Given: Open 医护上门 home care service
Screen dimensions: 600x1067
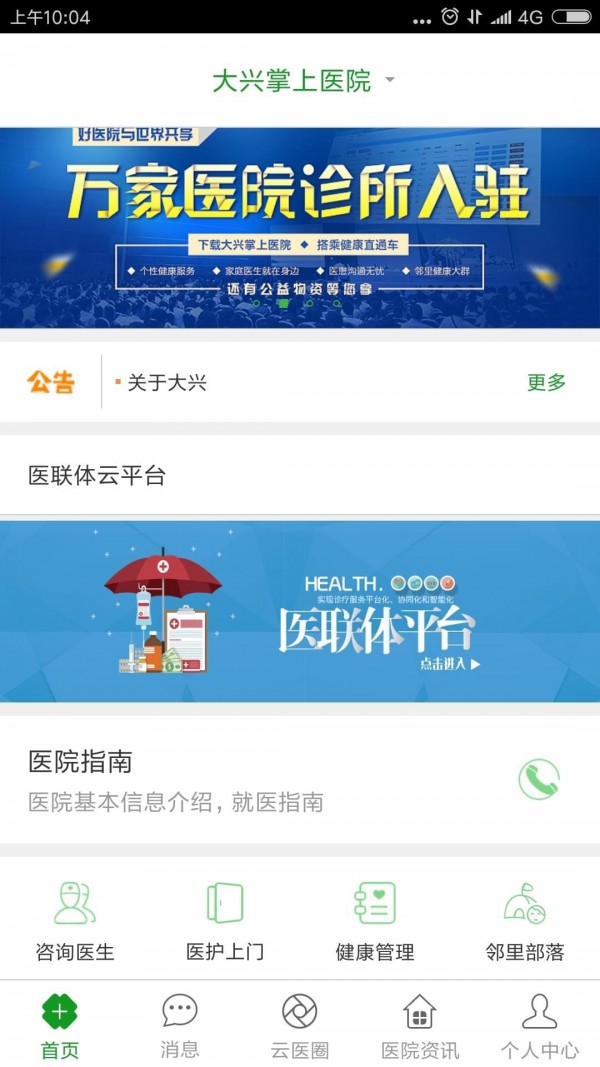Looking at the screenshot, I should point(225,921).
